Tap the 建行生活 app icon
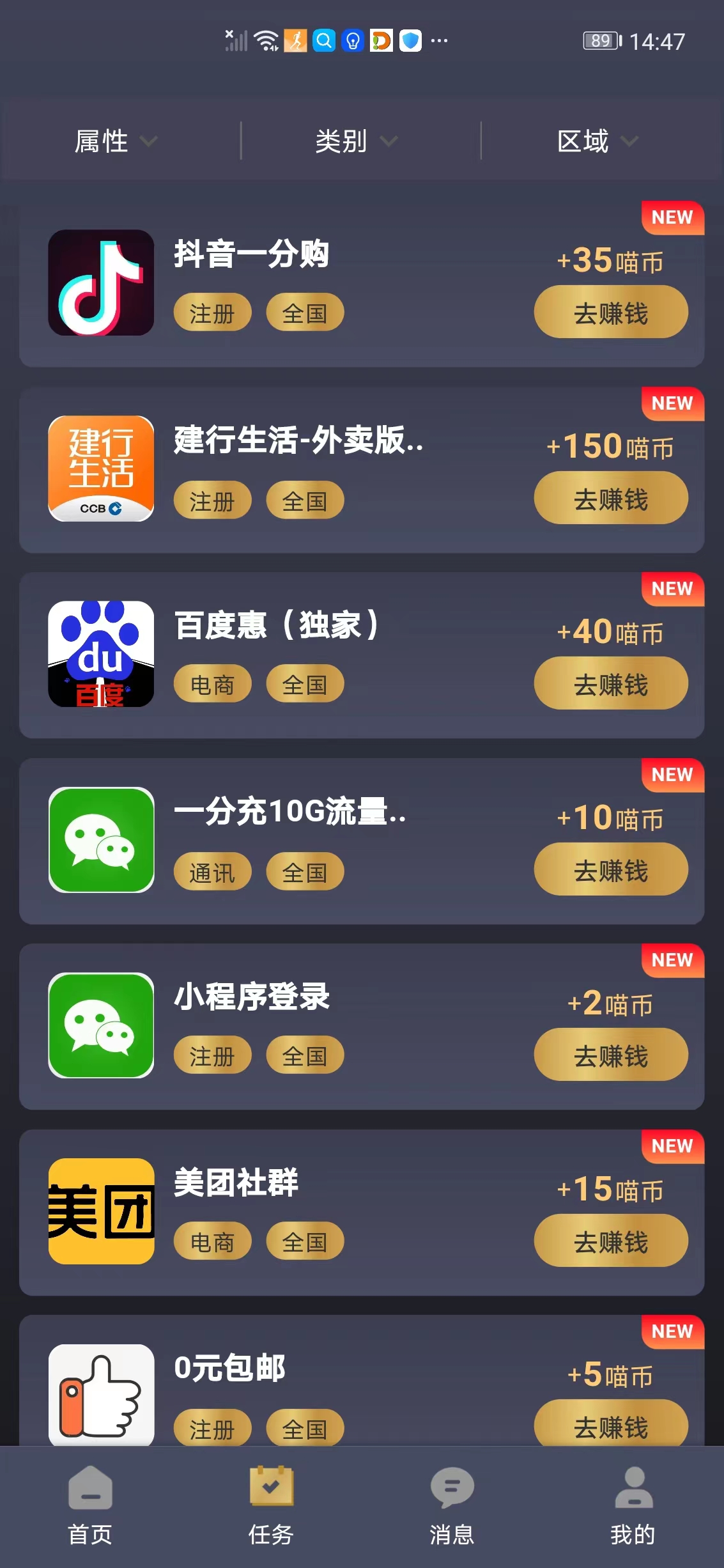This screenshot has width=724, height=1568. (100, 469)
